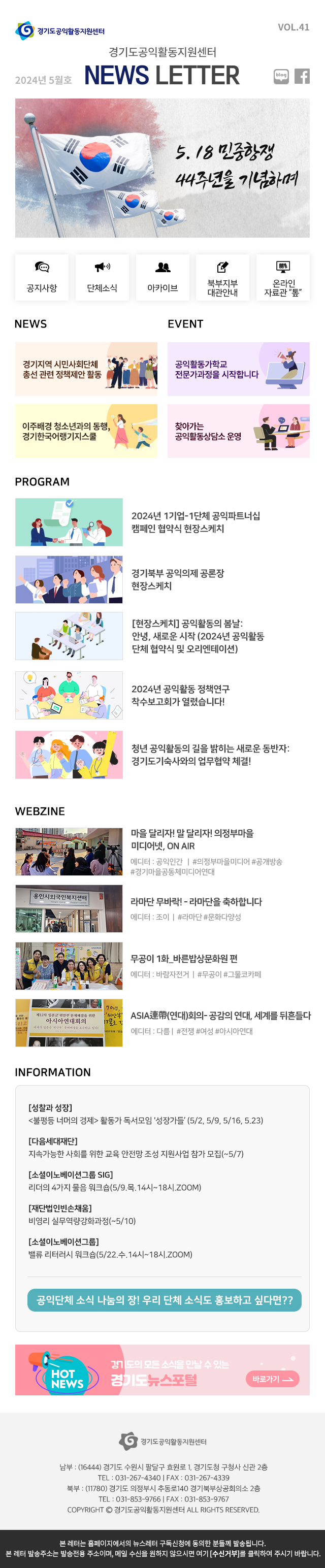The width and height of the screenshot is (325, 1568).
Task: Select the 단체소식 shortcut
Action: (102, 278)
